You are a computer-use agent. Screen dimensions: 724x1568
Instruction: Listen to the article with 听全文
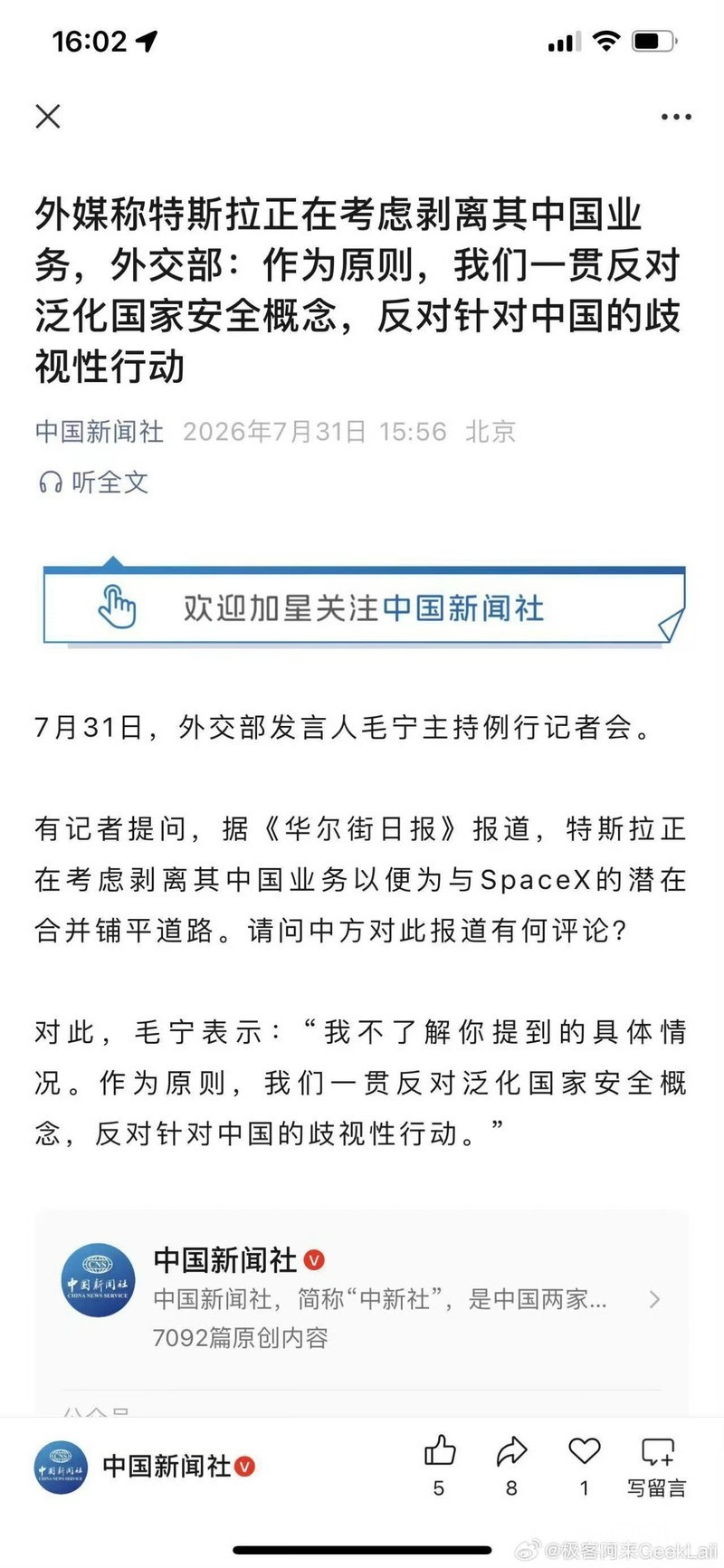(93, 482)
